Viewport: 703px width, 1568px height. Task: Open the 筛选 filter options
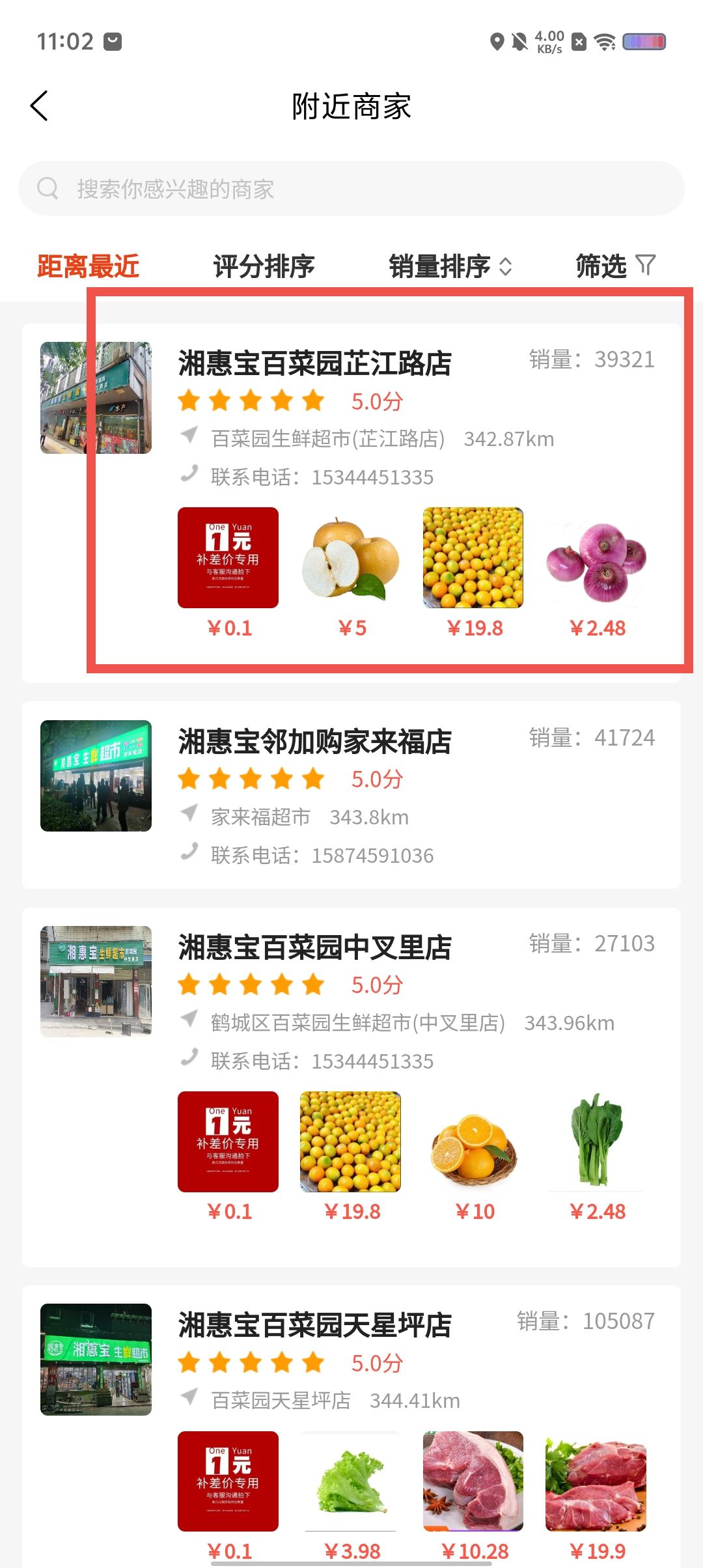pyautogui.click(x=615, y=266)
